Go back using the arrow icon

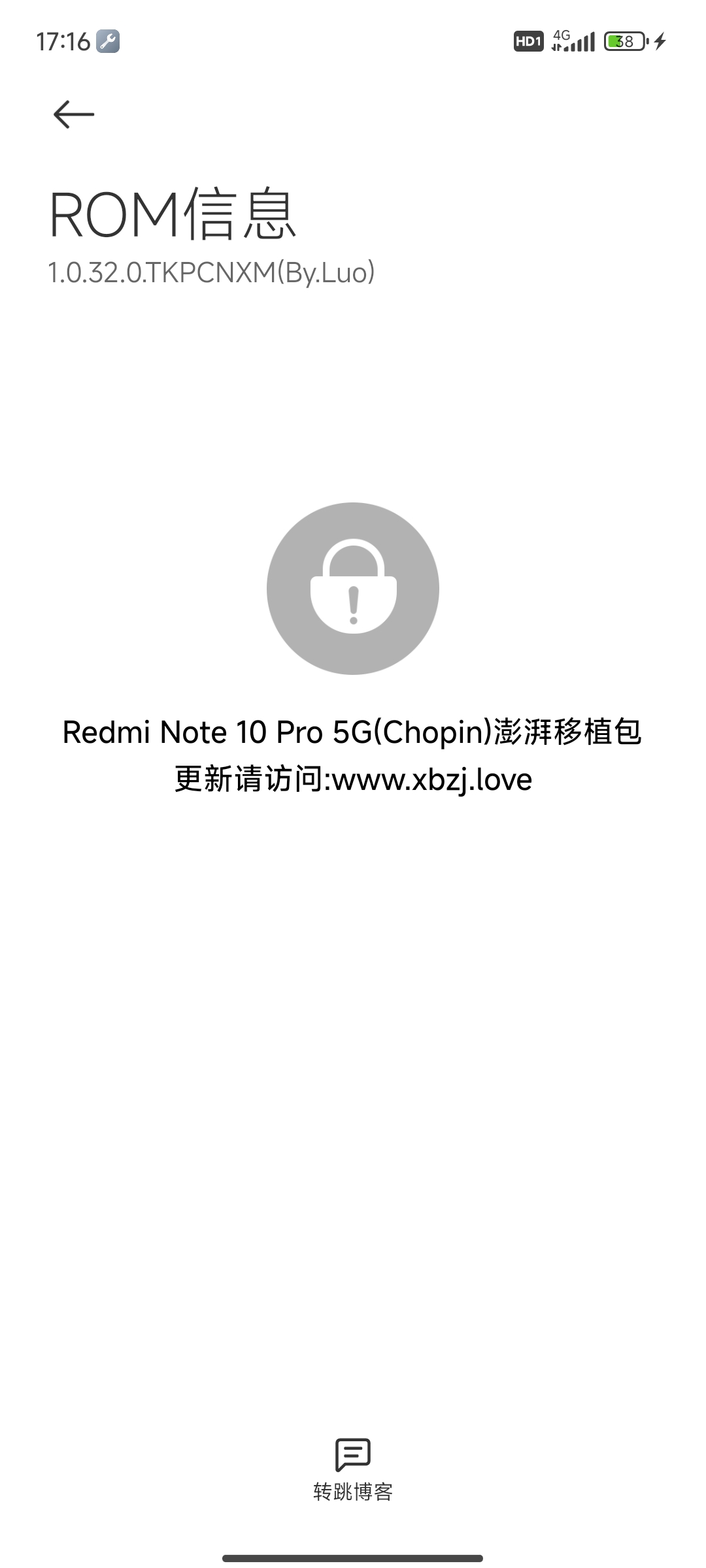(x=74, y=114)
